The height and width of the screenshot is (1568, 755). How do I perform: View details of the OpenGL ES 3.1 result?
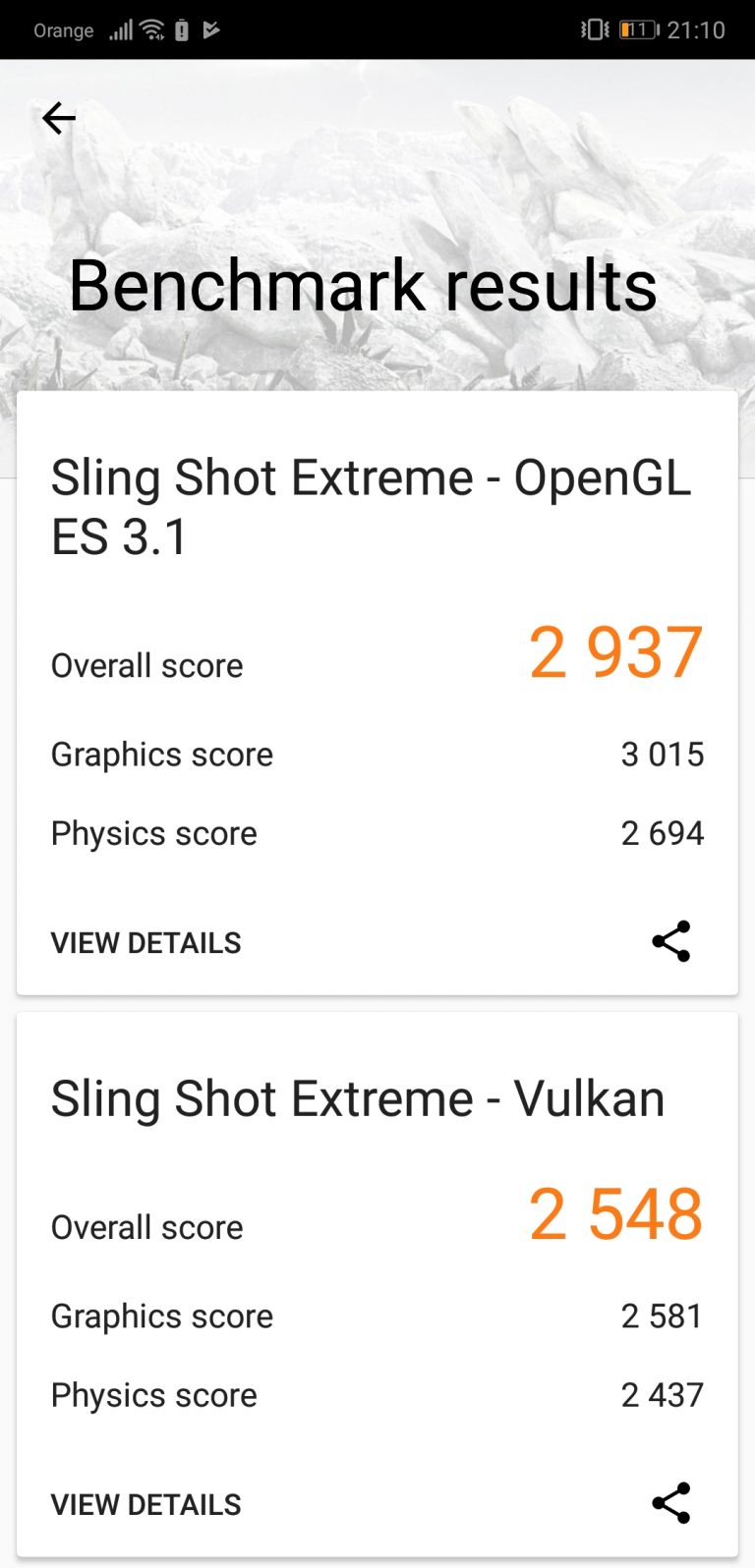point(145,943)
